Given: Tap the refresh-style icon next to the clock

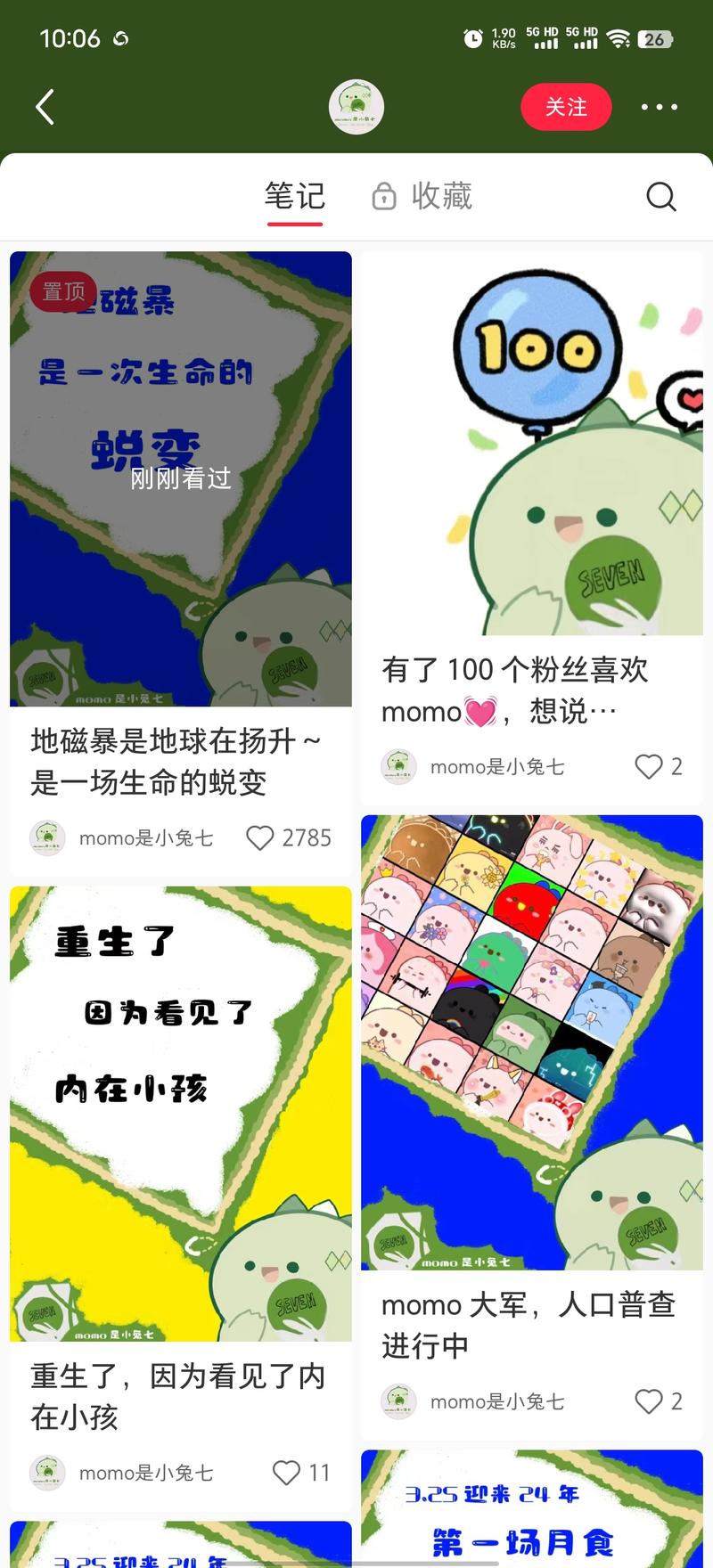Looking at the screenshot, I should pos(123,39).
